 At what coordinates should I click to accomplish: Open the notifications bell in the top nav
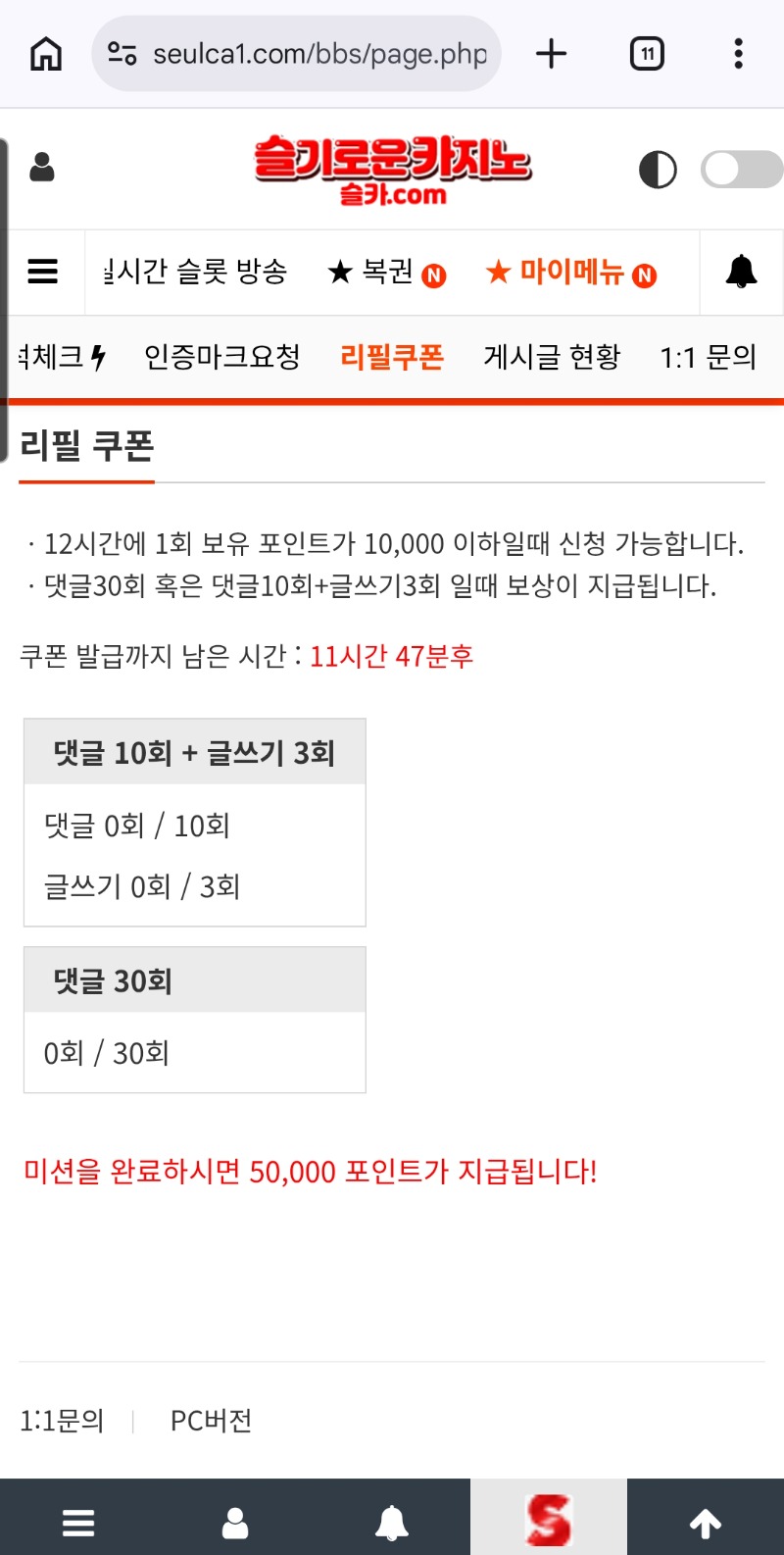click(x=741, y=272)
